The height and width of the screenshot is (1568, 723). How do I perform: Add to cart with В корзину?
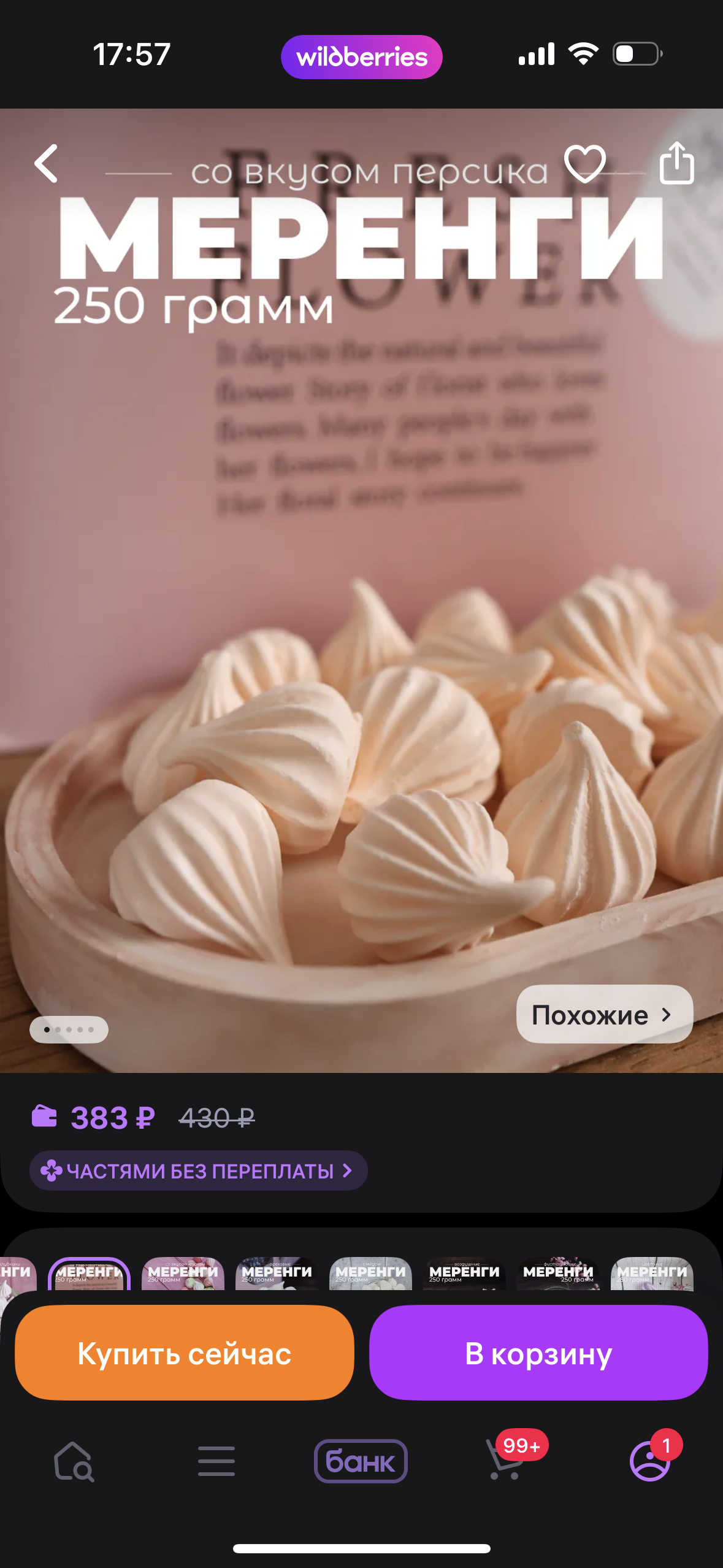tap(538, 1353)
